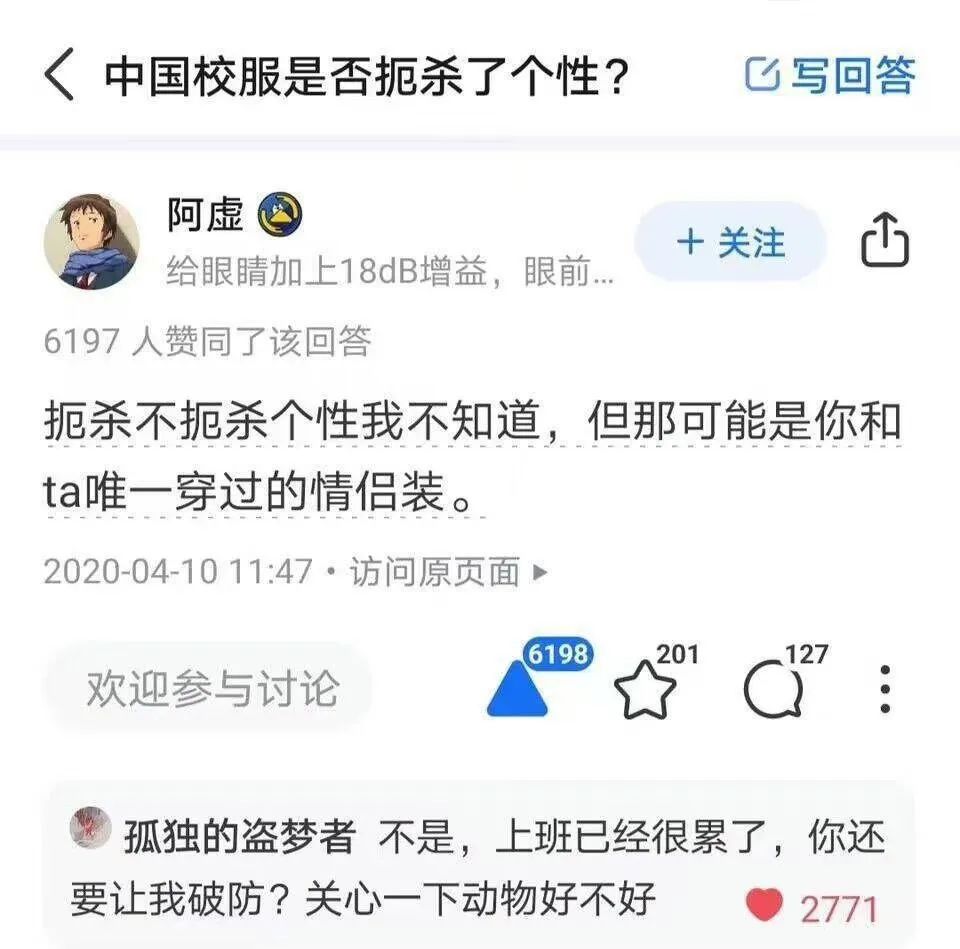Open the comment from 孤独的盗梦者

(479, 868)
